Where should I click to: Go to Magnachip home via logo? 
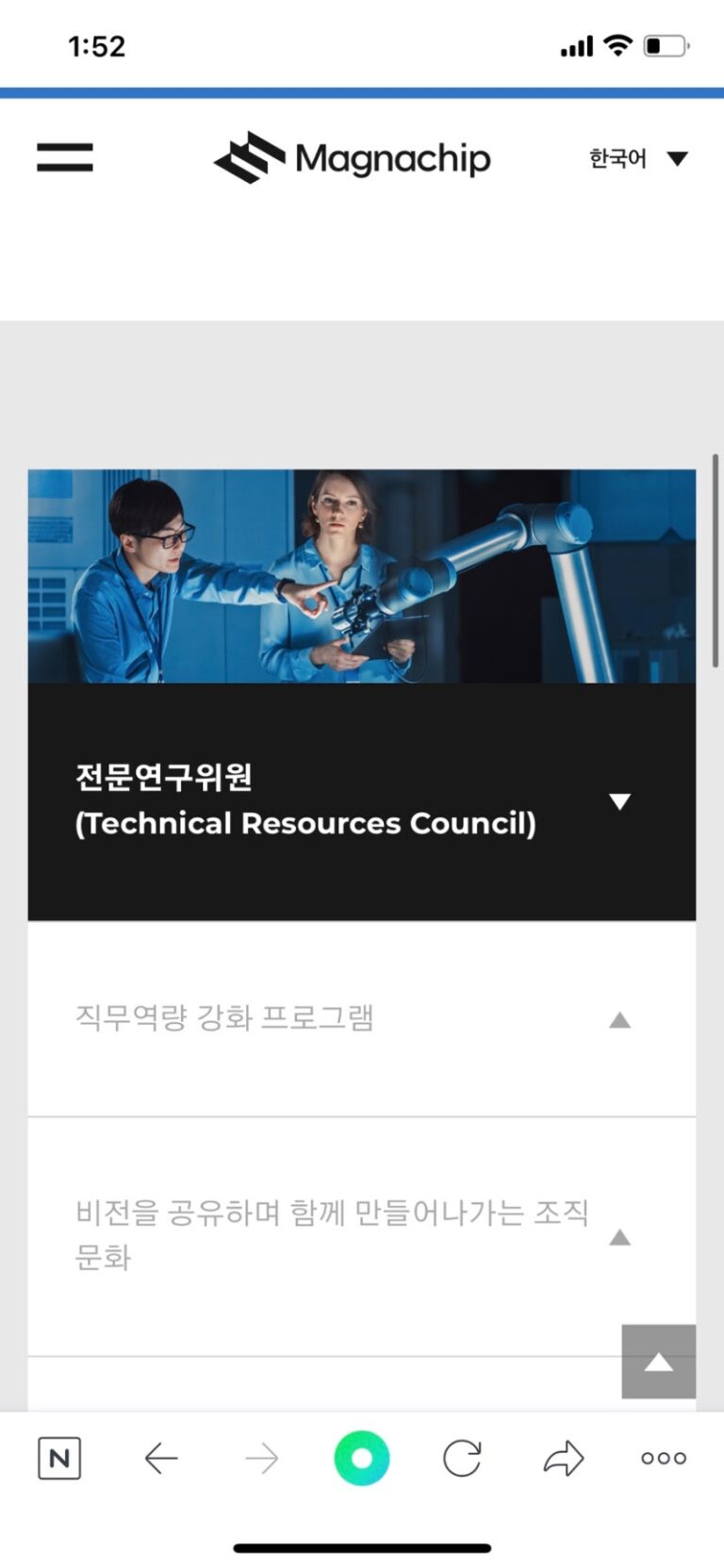coord(353,157)
